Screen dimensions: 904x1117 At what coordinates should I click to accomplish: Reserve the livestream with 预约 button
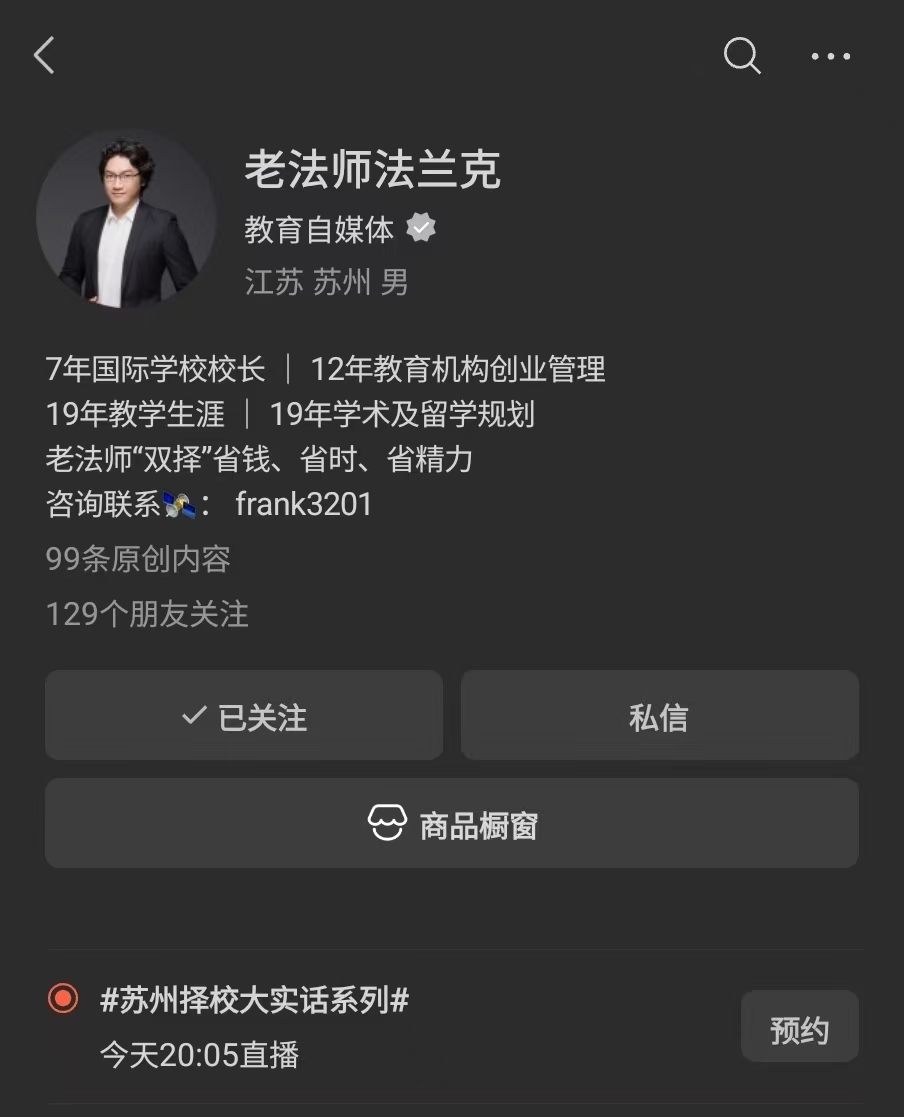point(799,1026)
